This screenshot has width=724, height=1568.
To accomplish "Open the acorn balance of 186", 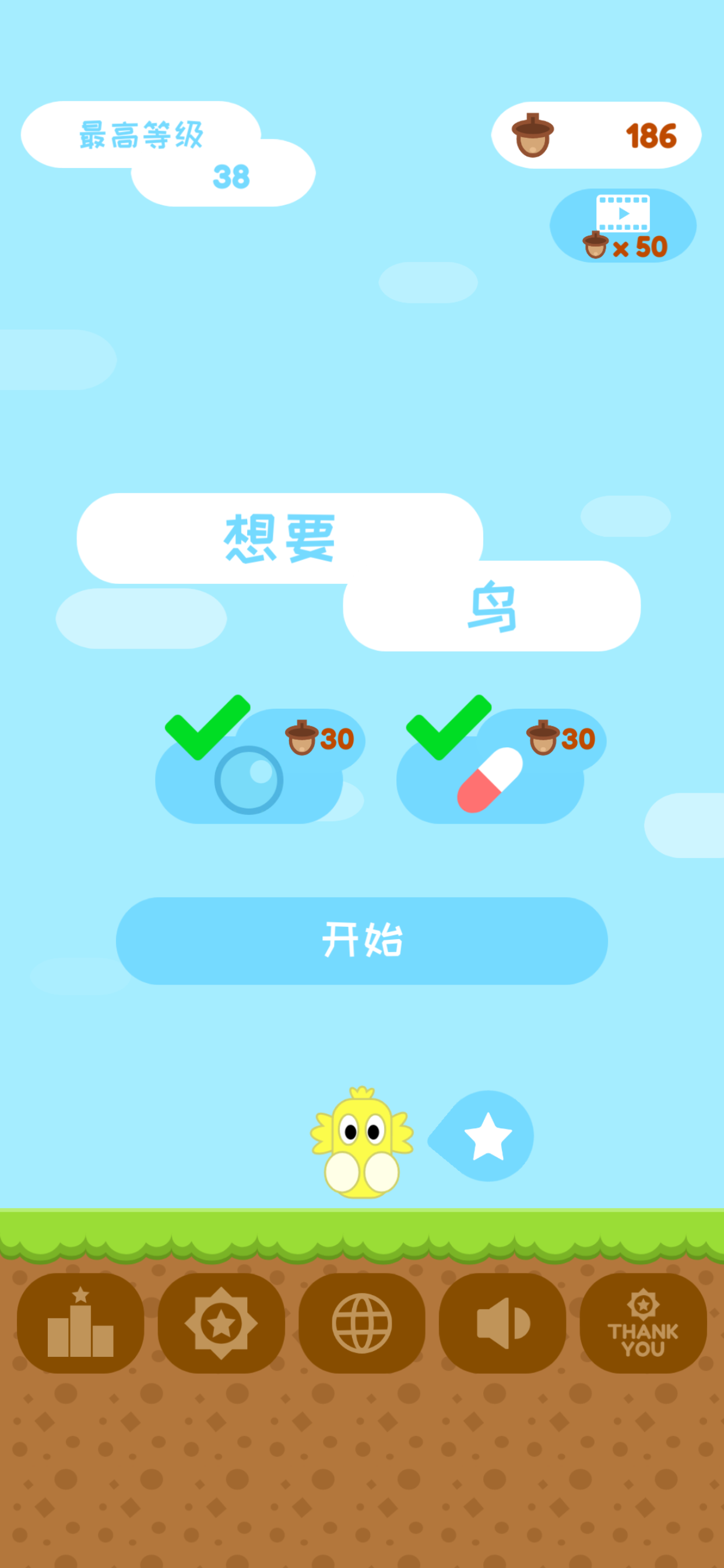I will [596, 135].
